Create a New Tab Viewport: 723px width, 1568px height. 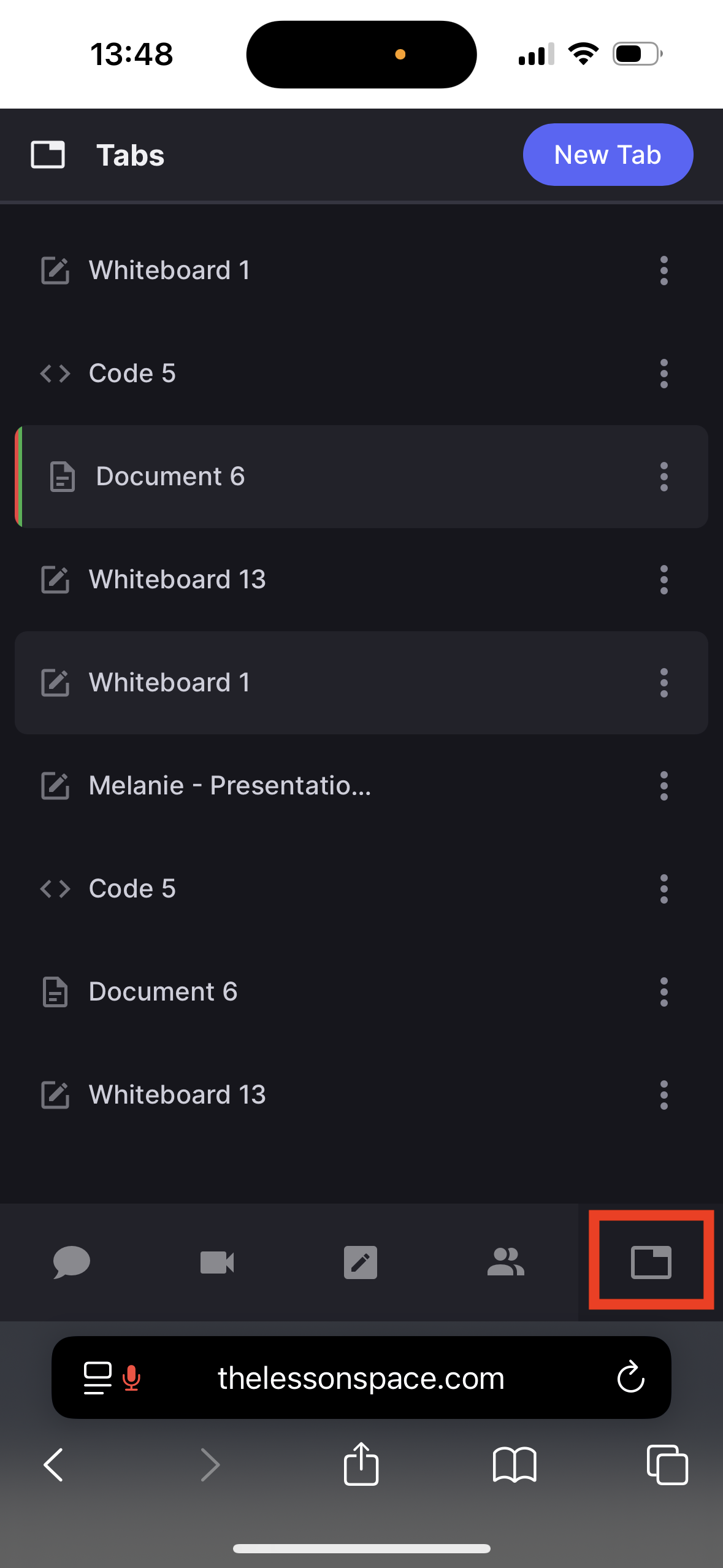608,155
